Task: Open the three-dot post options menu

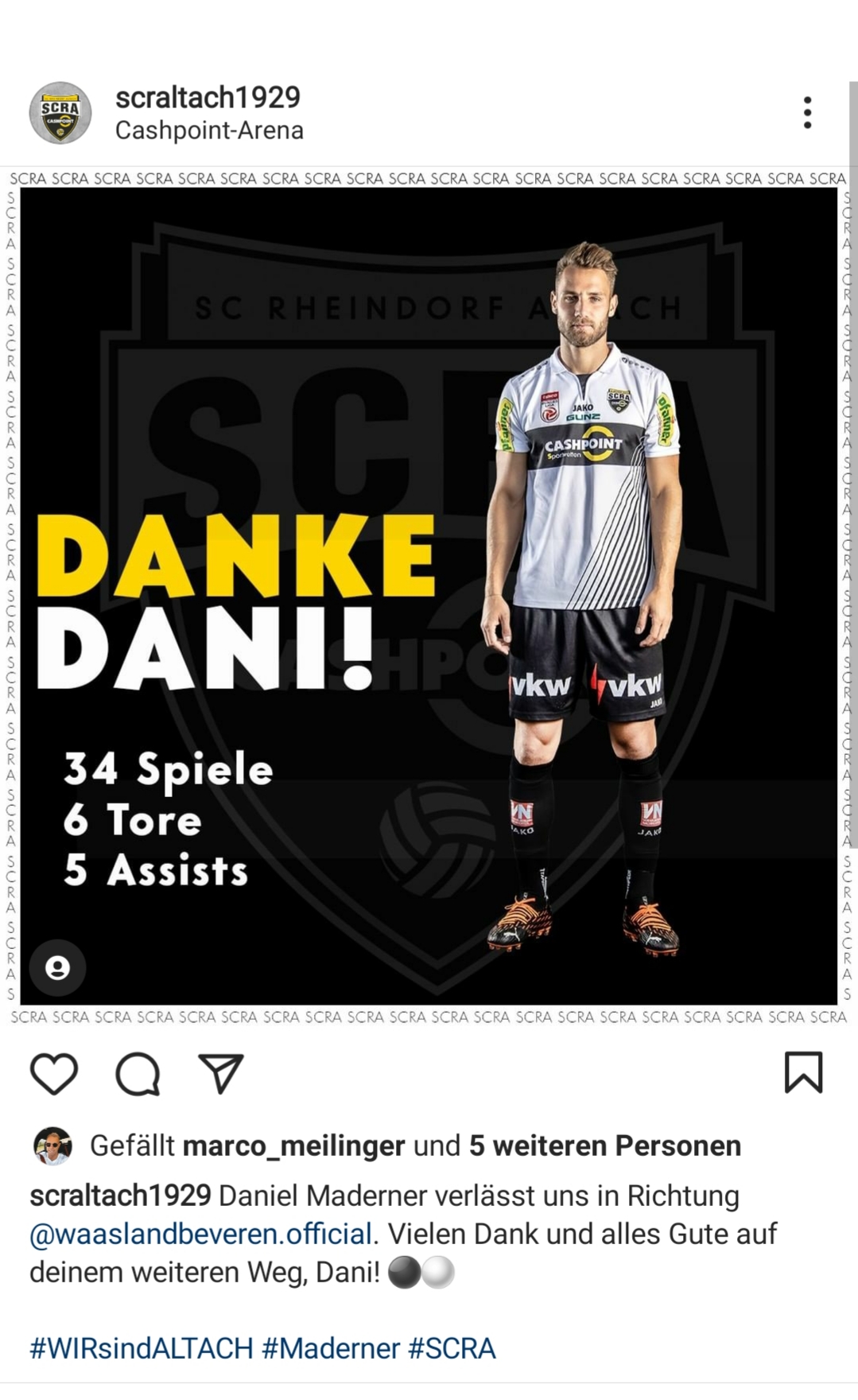Action: coord(807,113)
